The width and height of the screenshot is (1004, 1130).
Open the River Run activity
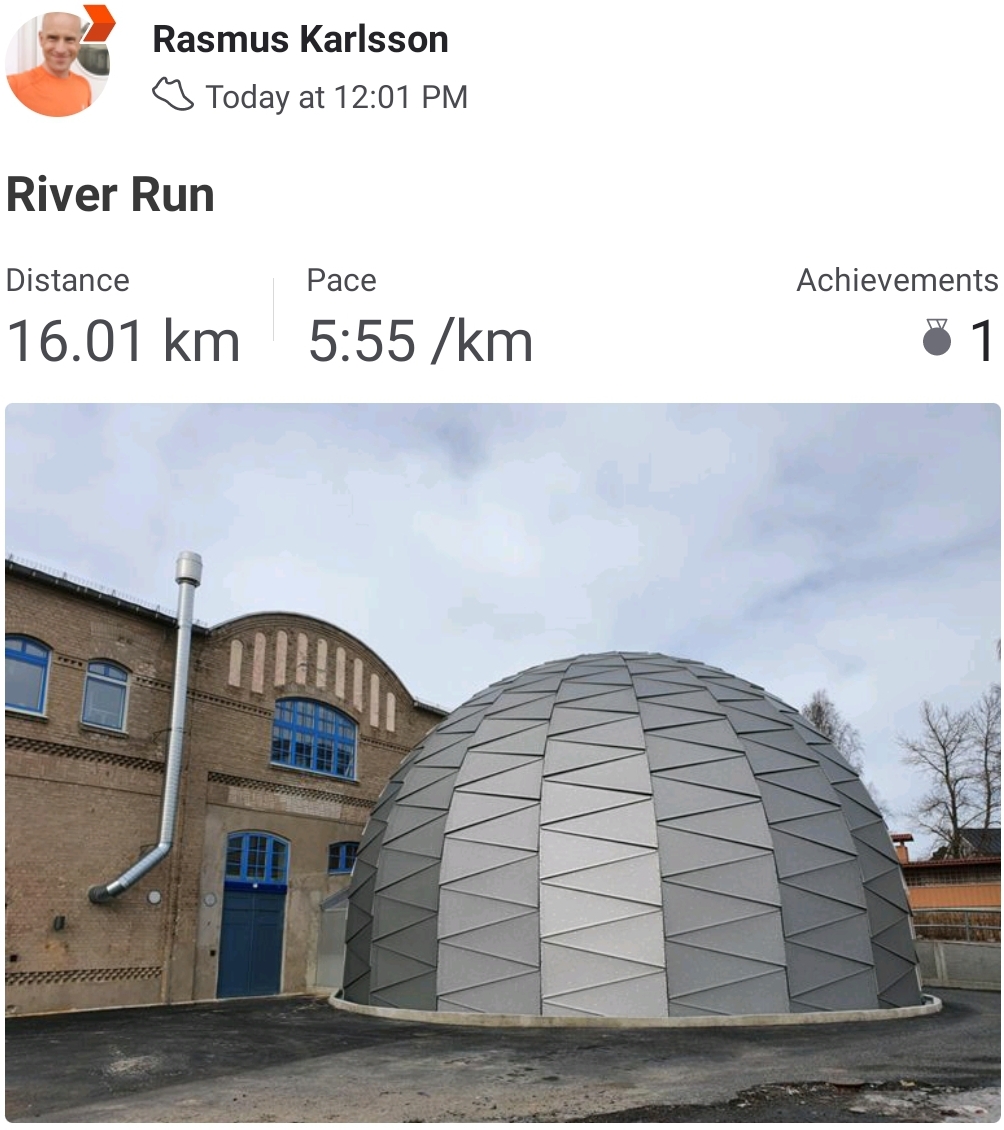click(110, 194)
